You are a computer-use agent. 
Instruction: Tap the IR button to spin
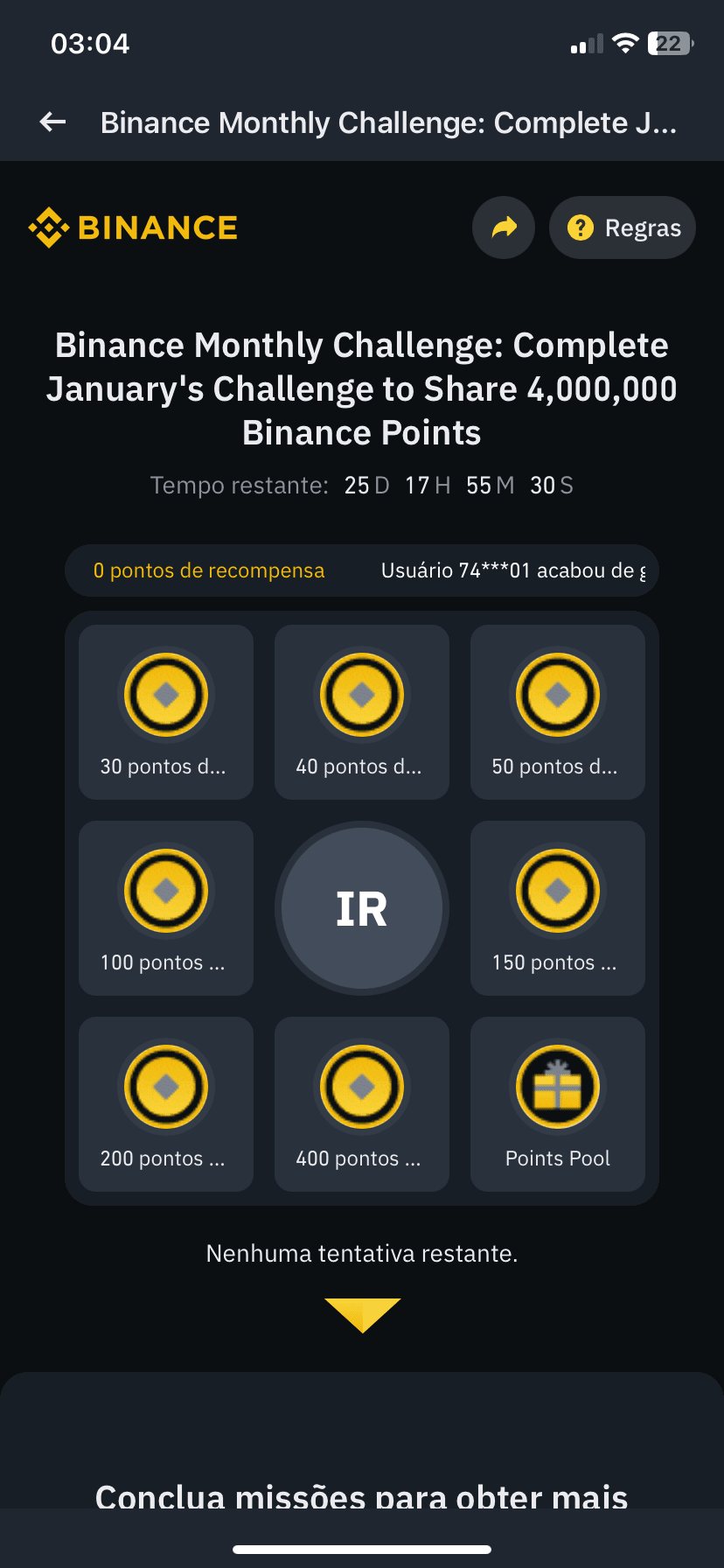tap(362, 908)
